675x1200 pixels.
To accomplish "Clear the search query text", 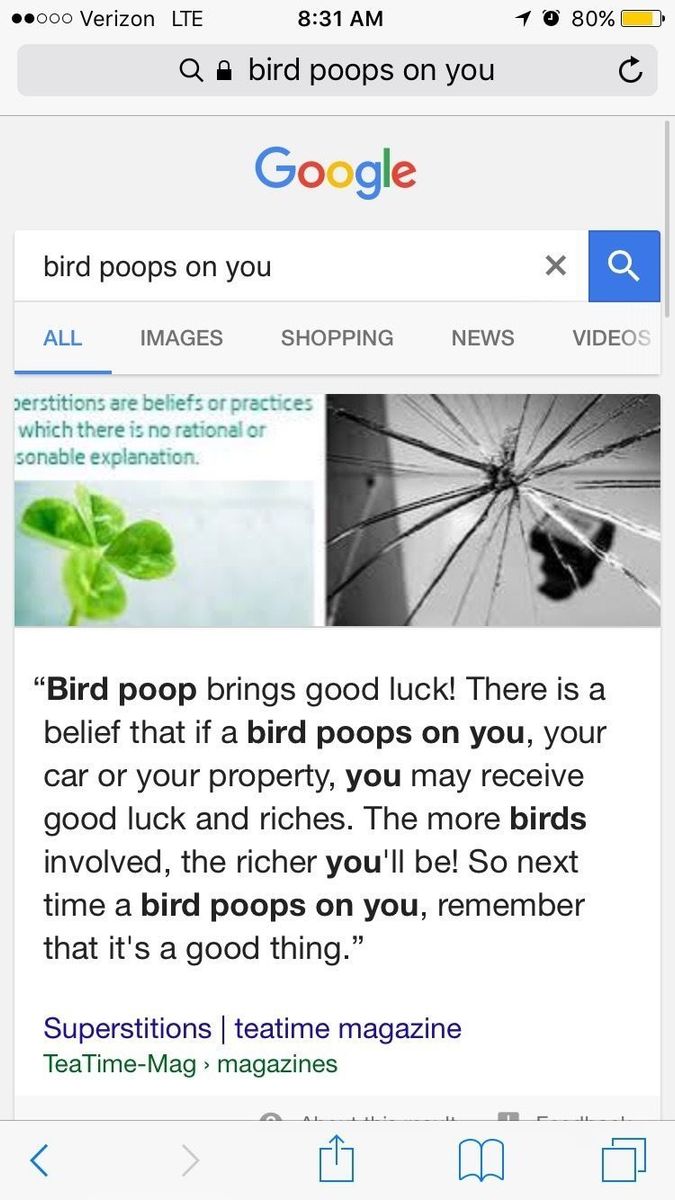I will tap(556, 265).
